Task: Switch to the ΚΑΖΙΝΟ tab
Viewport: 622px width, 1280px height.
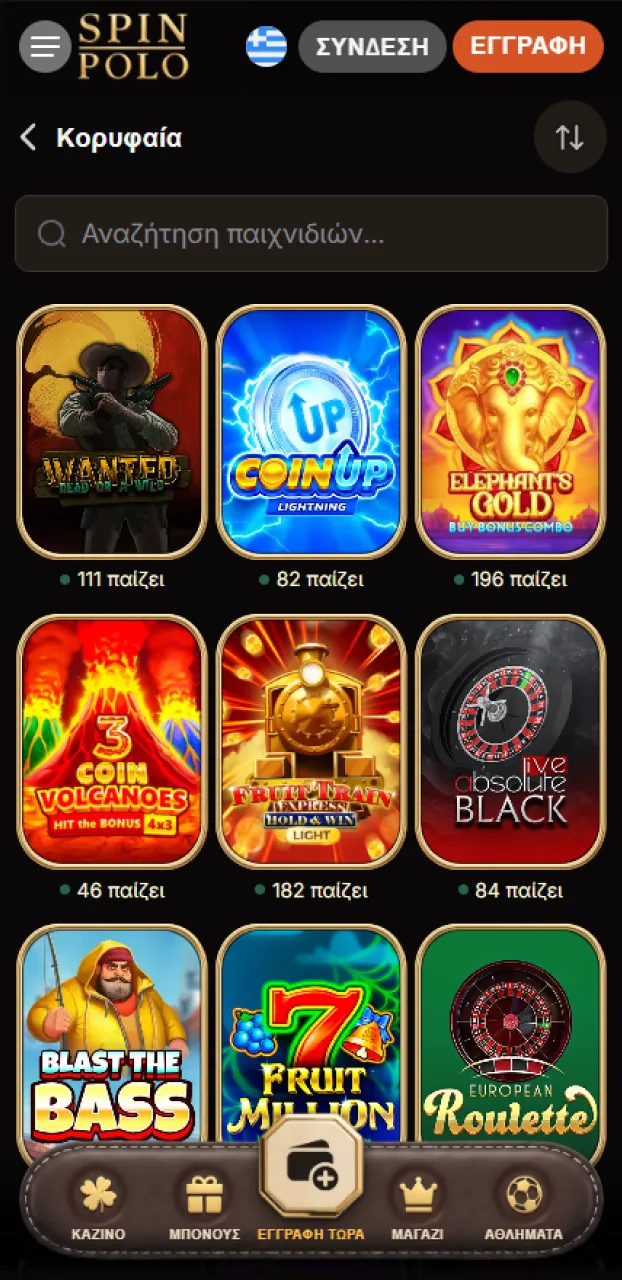Action: pos(98,1205)
